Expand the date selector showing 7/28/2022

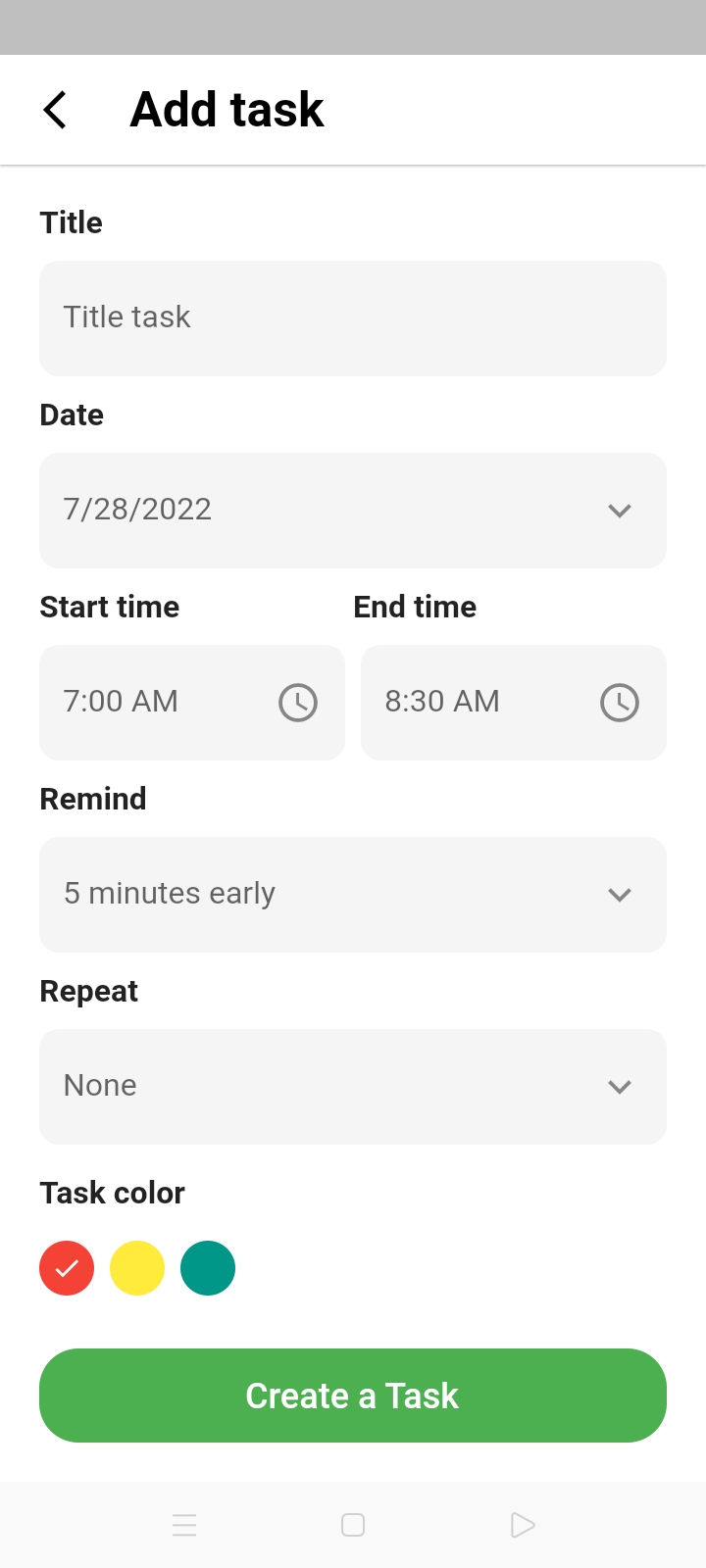point(353,510)
